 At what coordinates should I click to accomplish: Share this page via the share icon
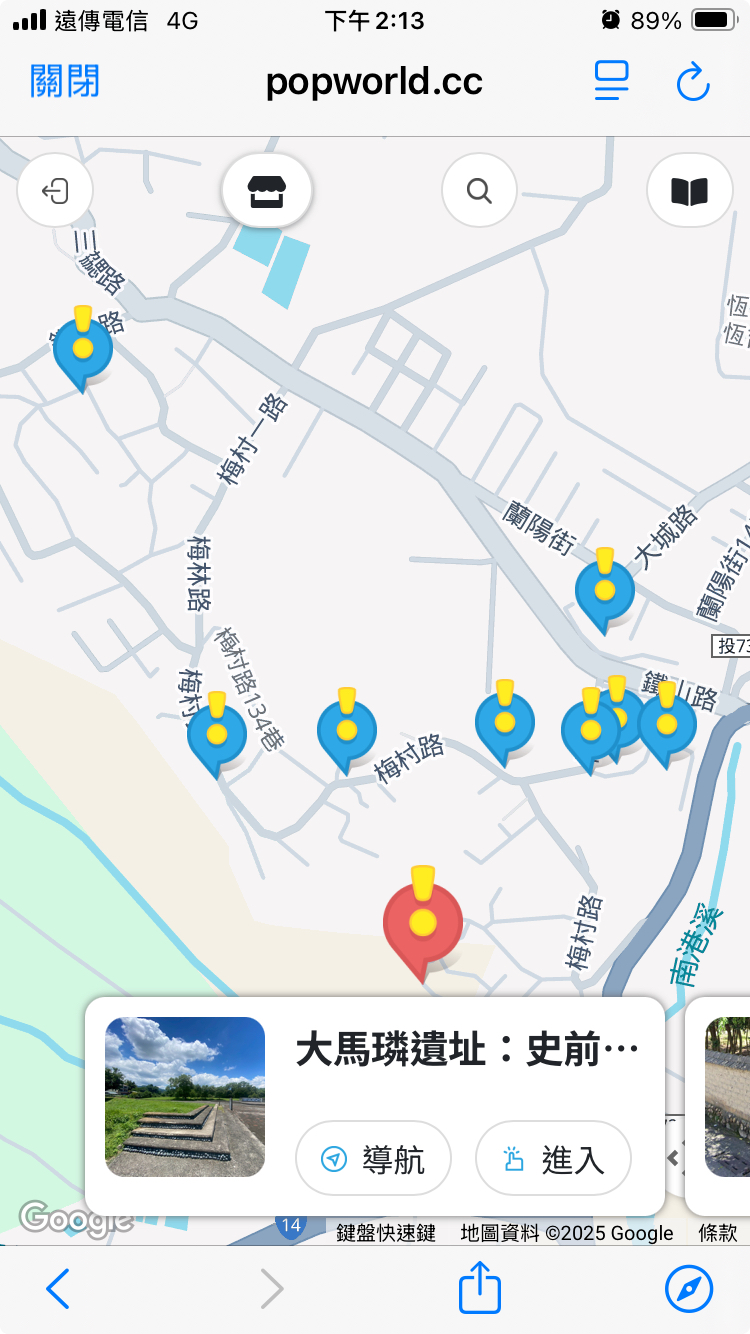[479, 1288]
